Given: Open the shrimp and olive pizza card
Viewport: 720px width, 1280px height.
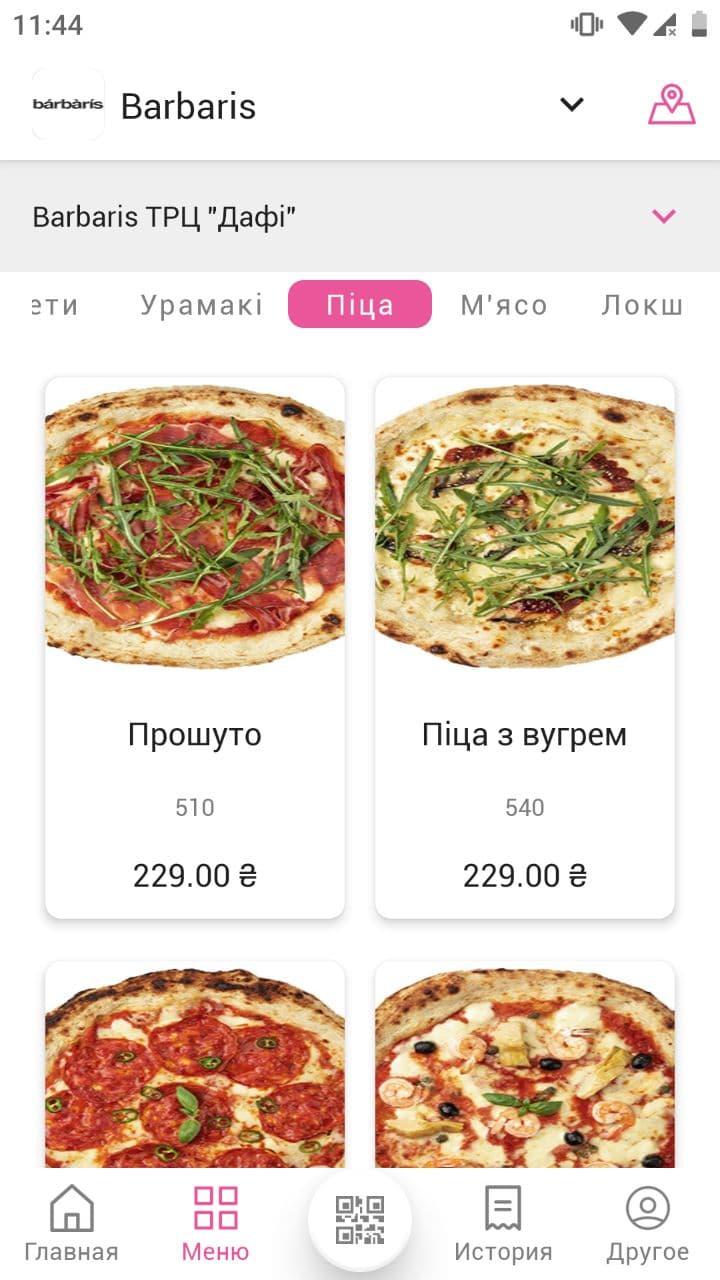Looking at the screenshot, I should click(x=525, y=1064).
